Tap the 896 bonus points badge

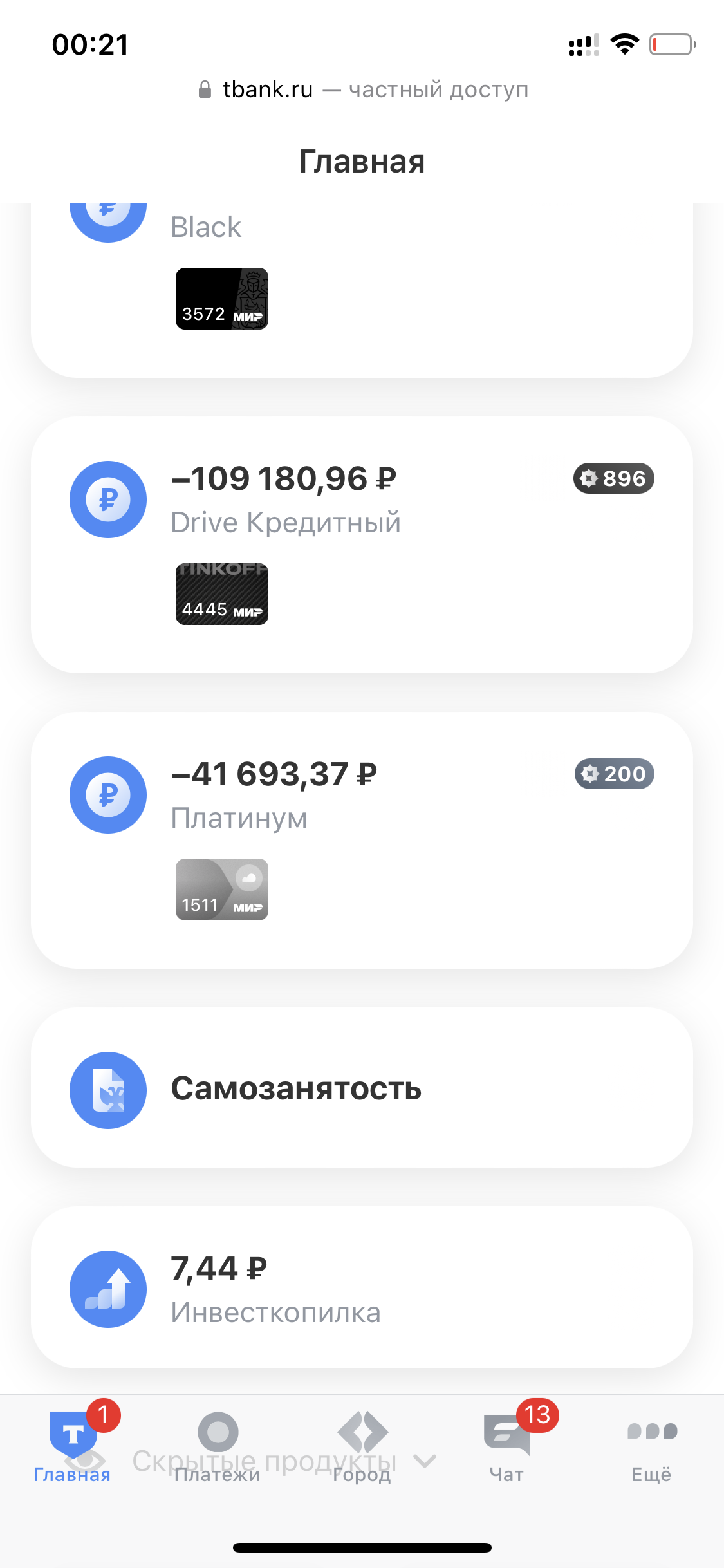pos(613,478)
